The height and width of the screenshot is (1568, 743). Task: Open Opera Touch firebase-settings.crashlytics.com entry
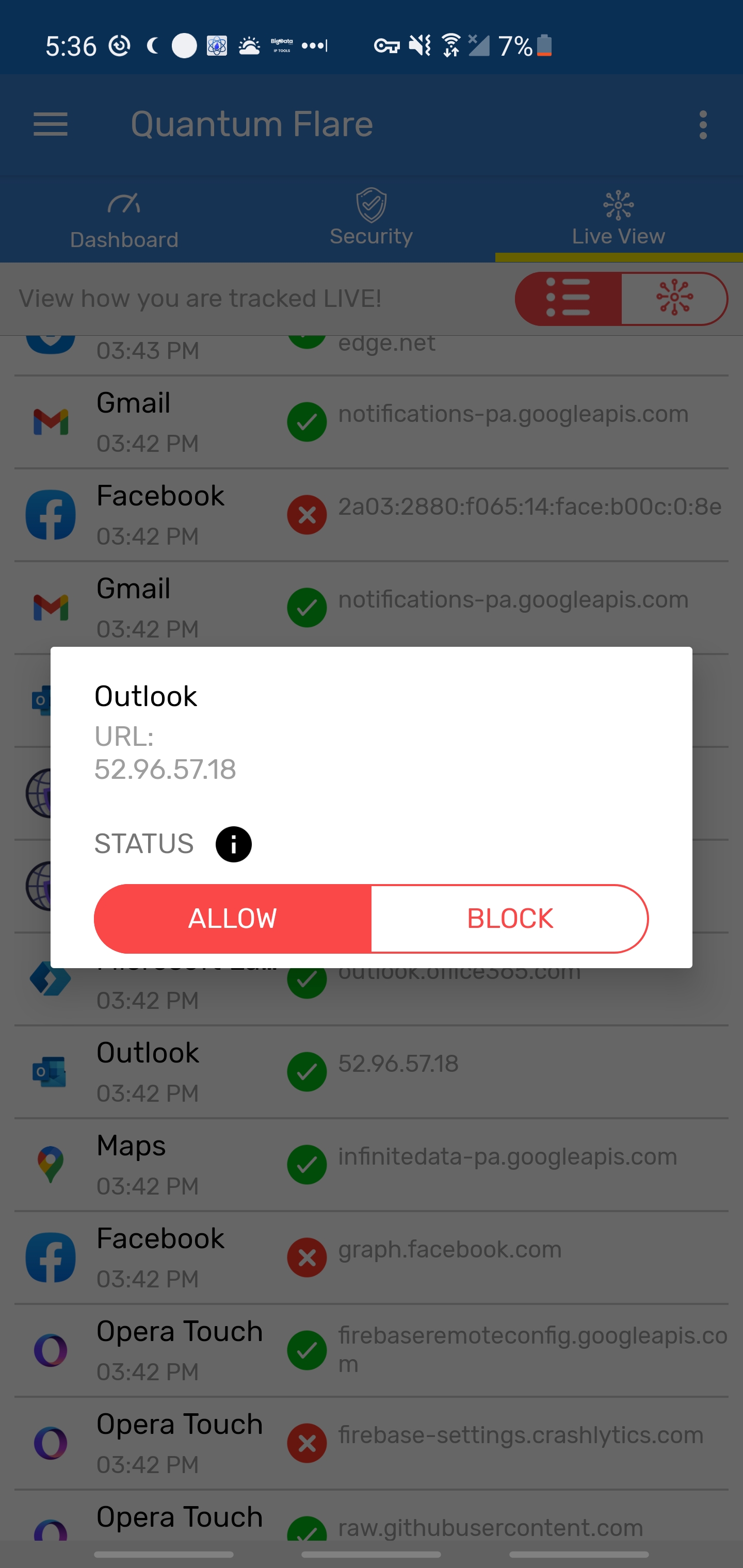click(371, 1443)
